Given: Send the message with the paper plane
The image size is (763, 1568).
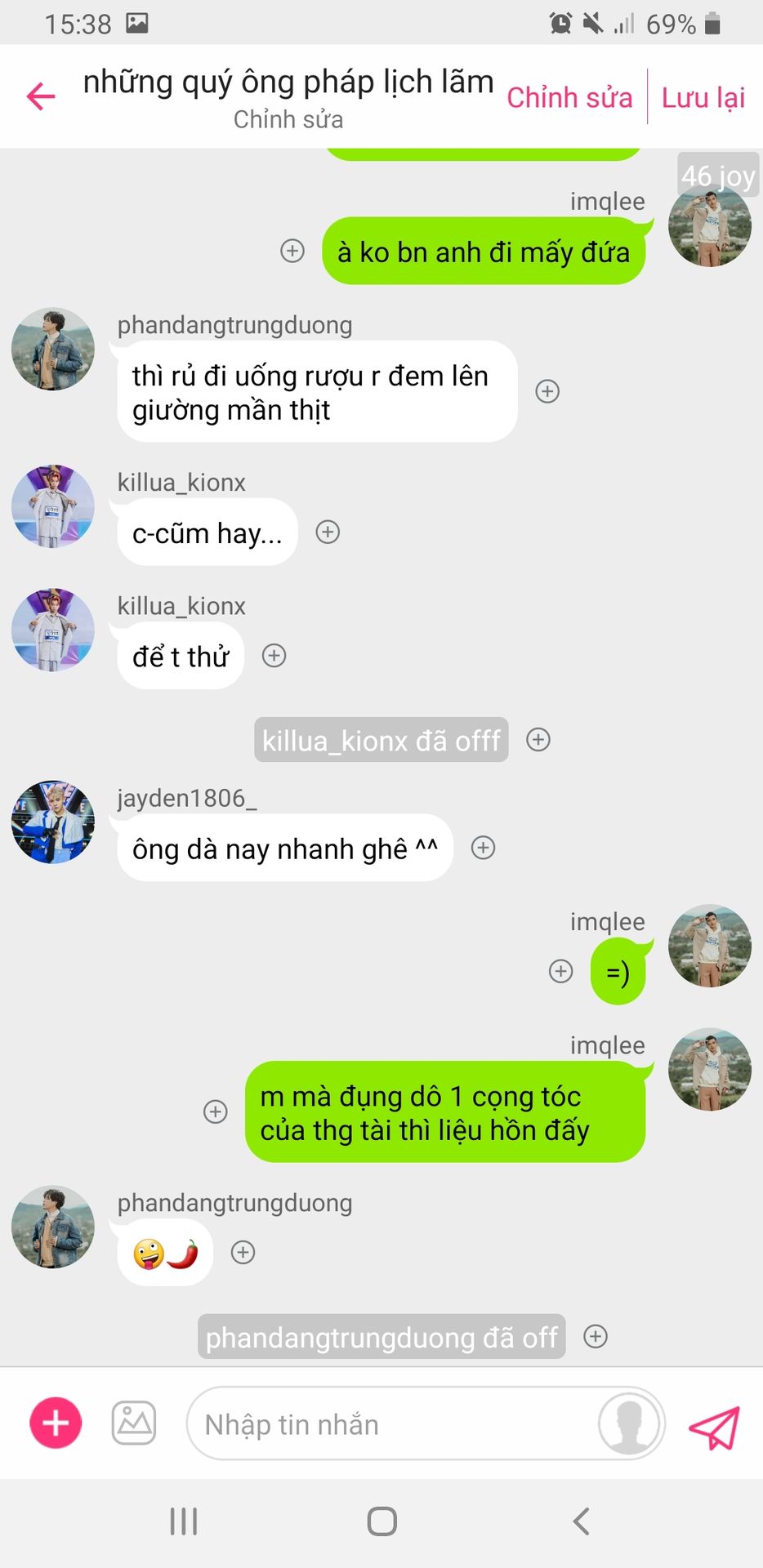Looking at the screenshot, I should [714, 1427].
